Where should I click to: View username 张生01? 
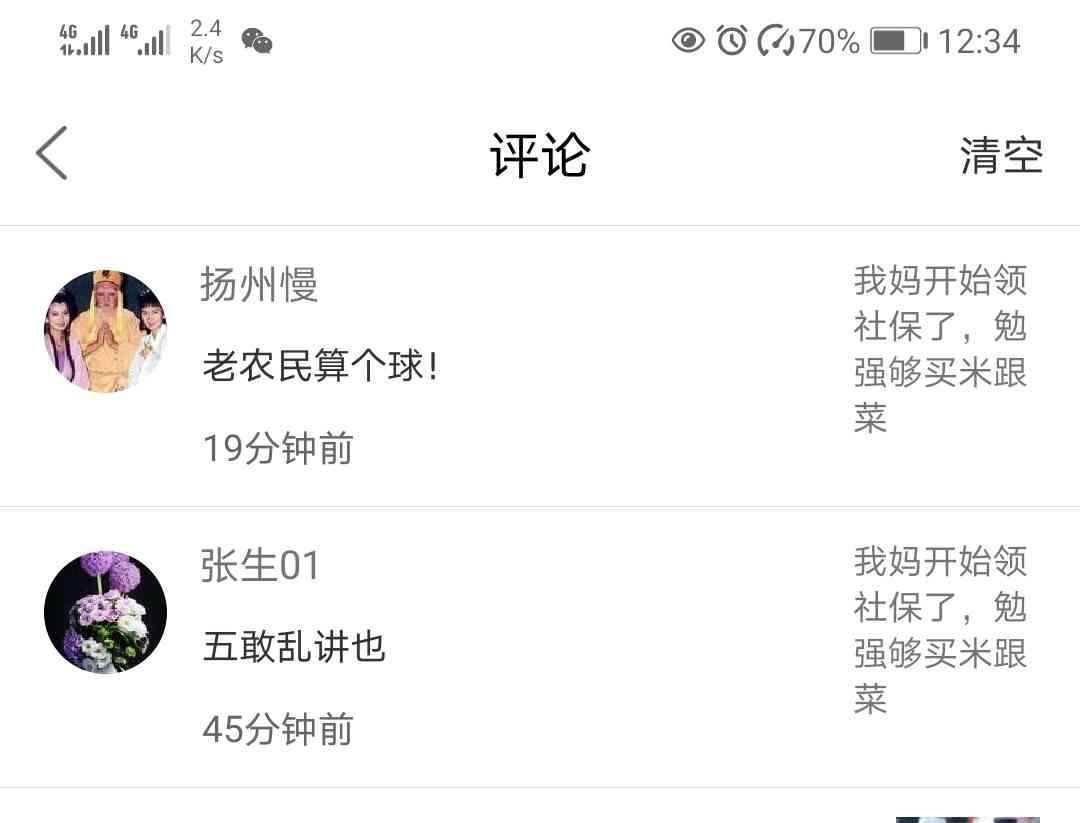pos(260,566)
